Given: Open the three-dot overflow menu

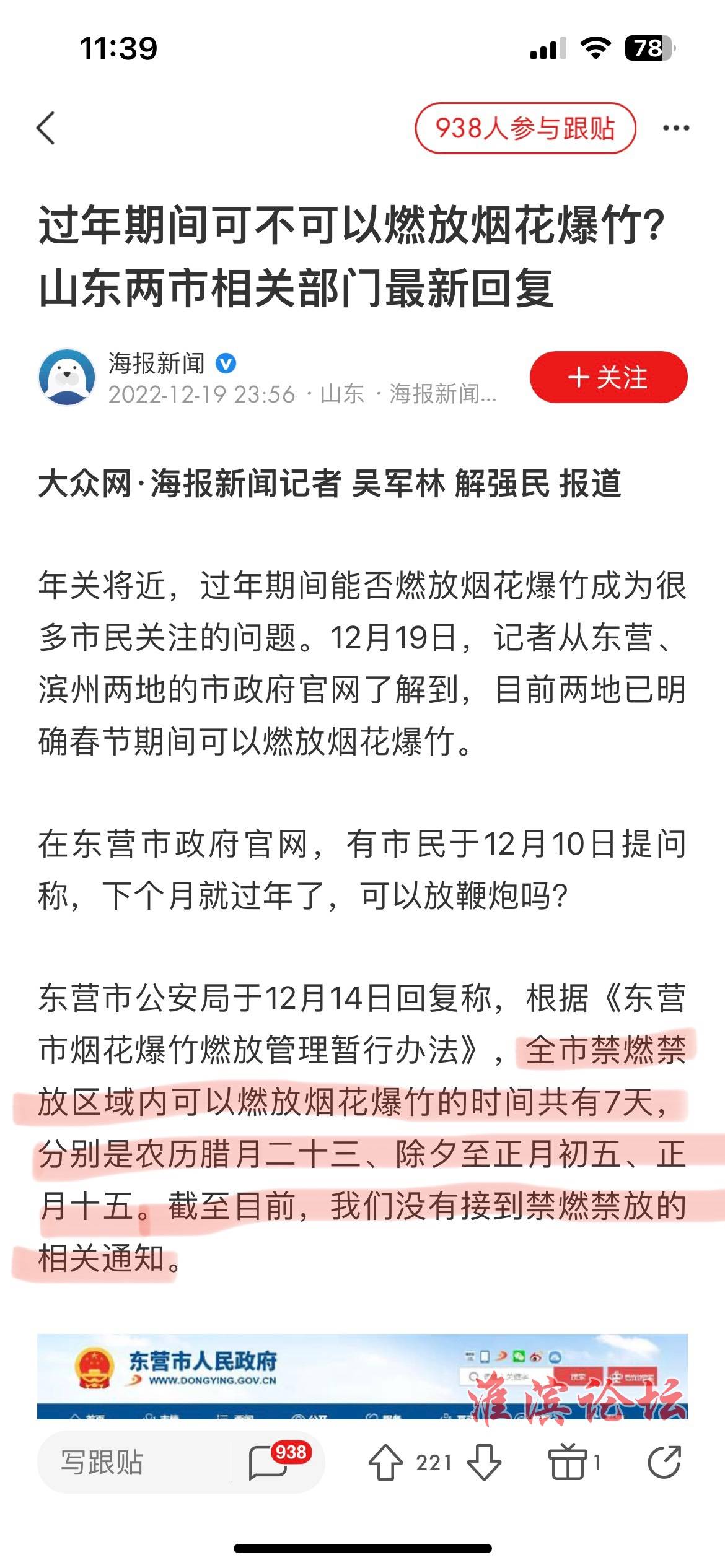Looking at the screenshot, I should point(676,128).
